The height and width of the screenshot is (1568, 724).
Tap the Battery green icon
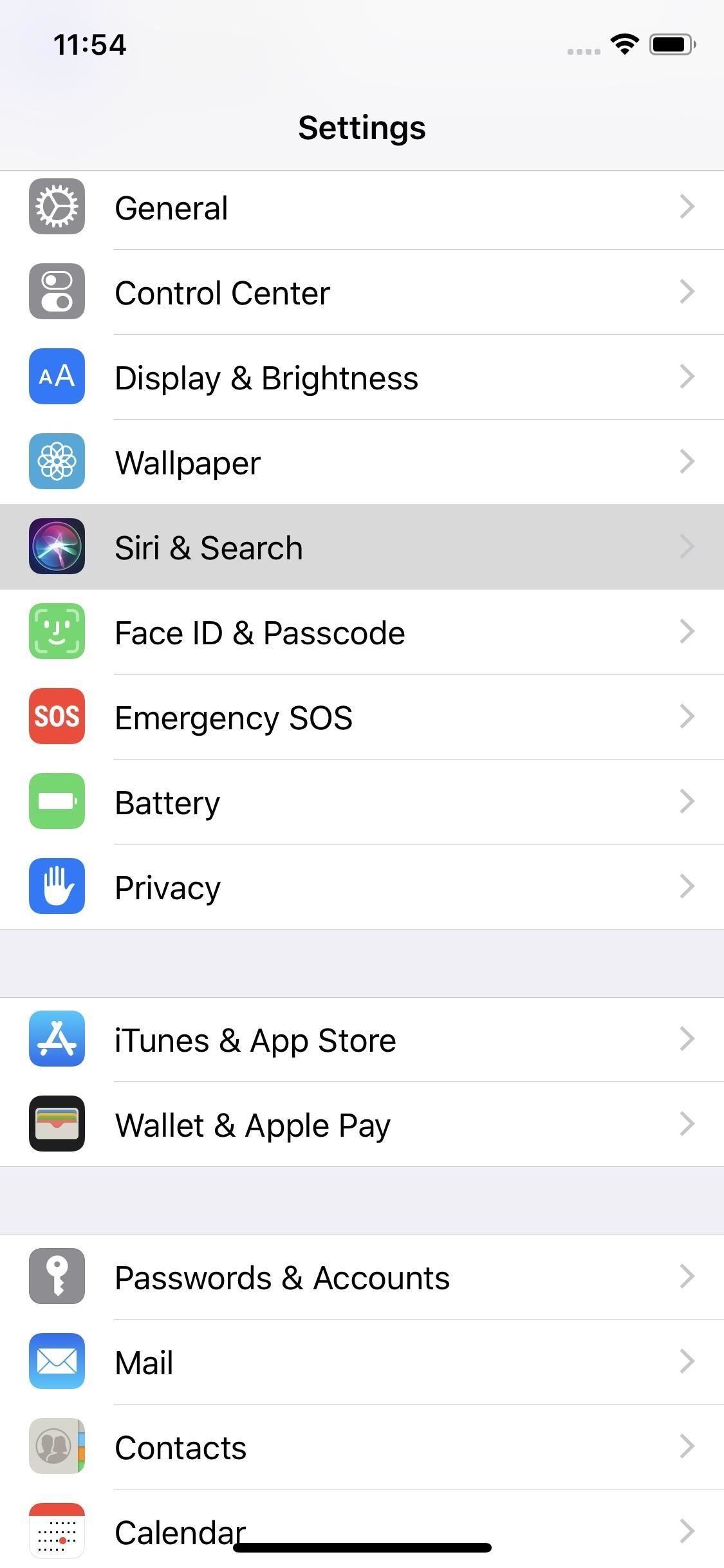pos(57,801)
